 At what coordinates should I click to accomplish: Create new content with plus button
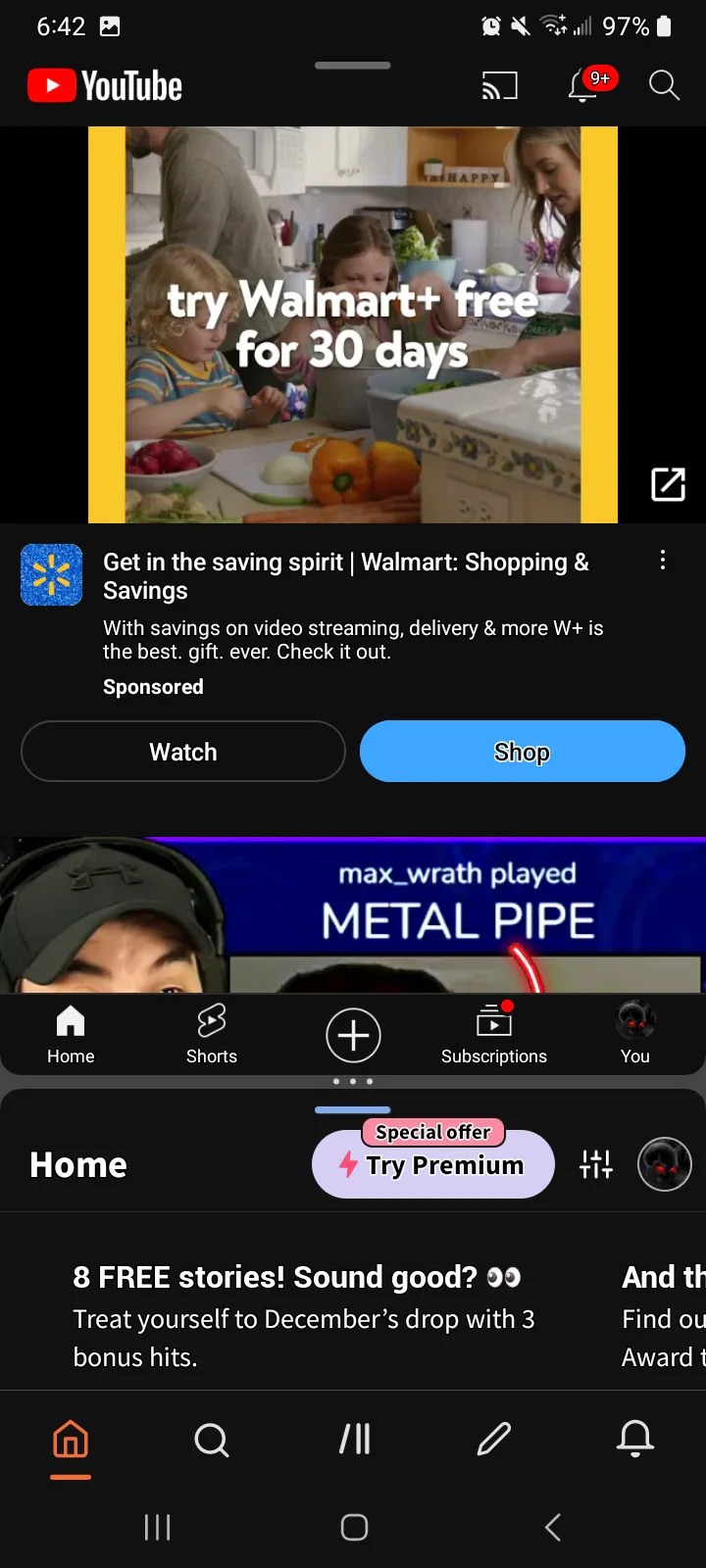click(x=353, y=1035)
